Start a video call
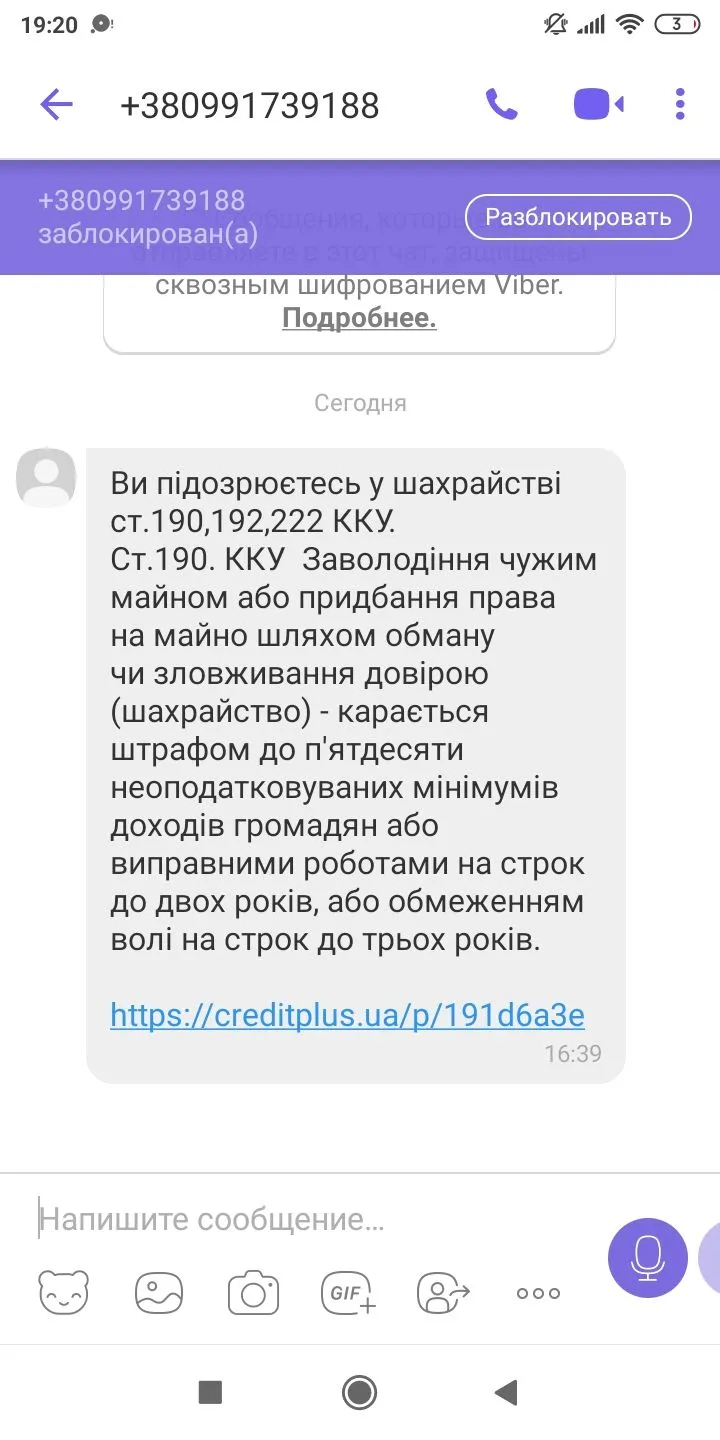 tap(598, 104)
